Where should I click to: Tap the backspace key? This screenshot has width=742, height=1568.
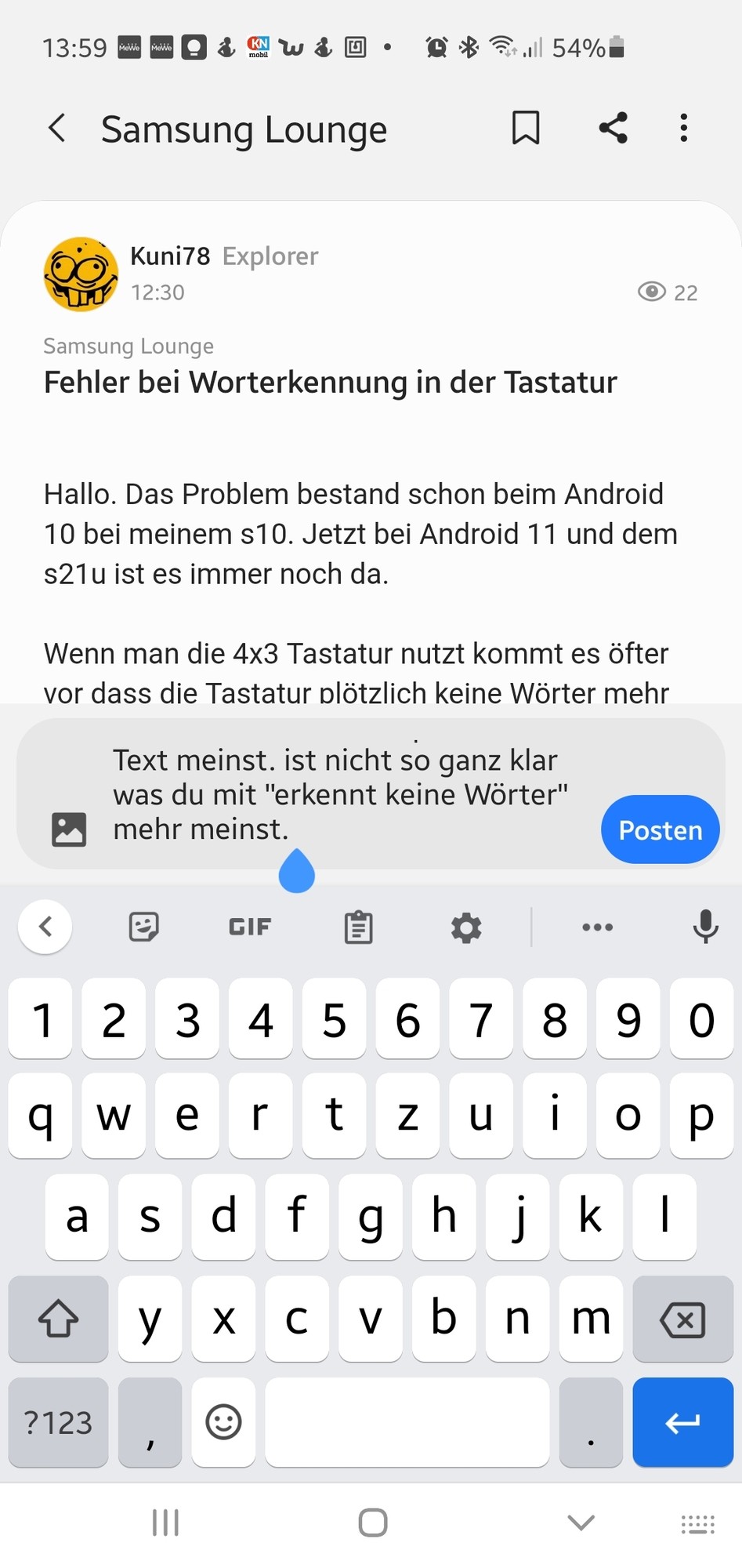pyautogui.click(x=682, y=1319)
